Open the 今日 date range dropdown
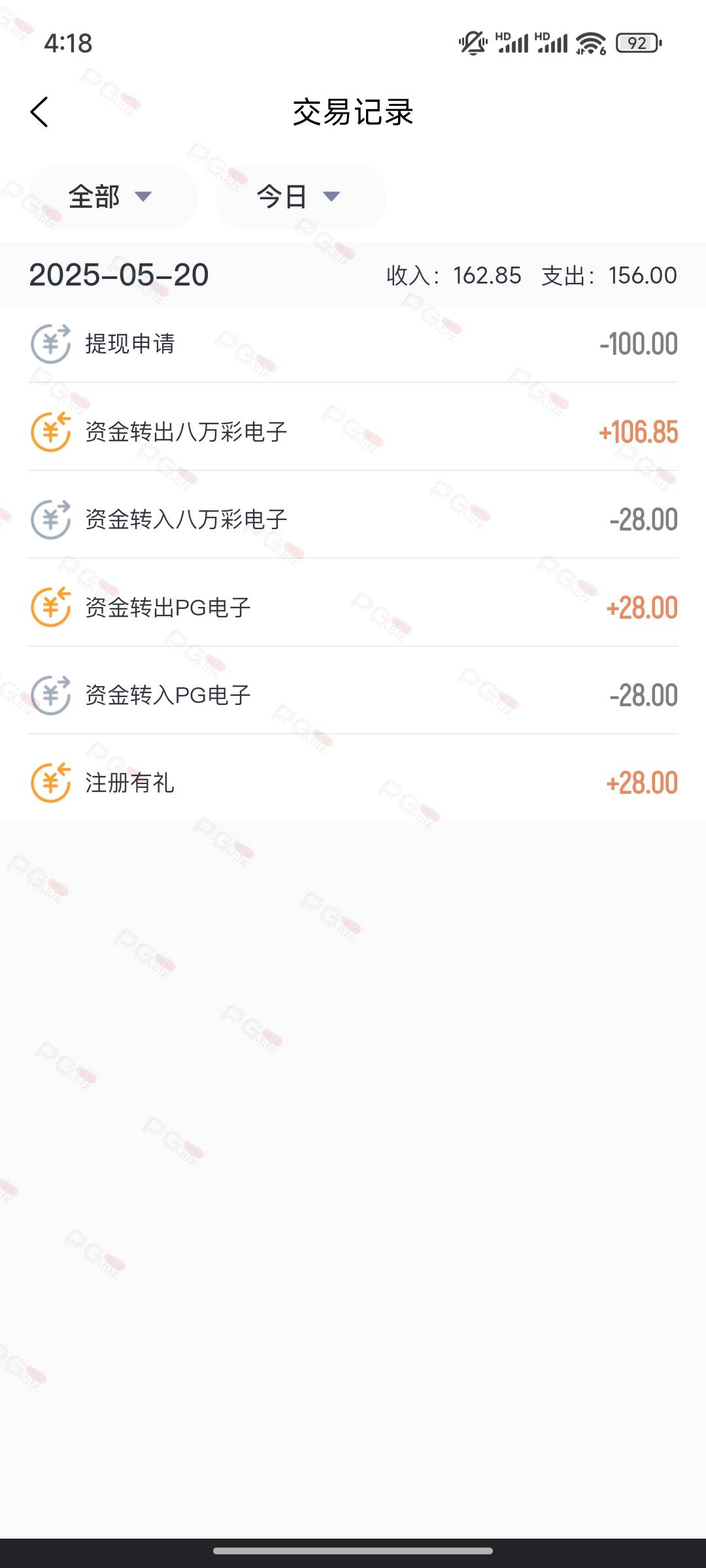 point(301,197)
